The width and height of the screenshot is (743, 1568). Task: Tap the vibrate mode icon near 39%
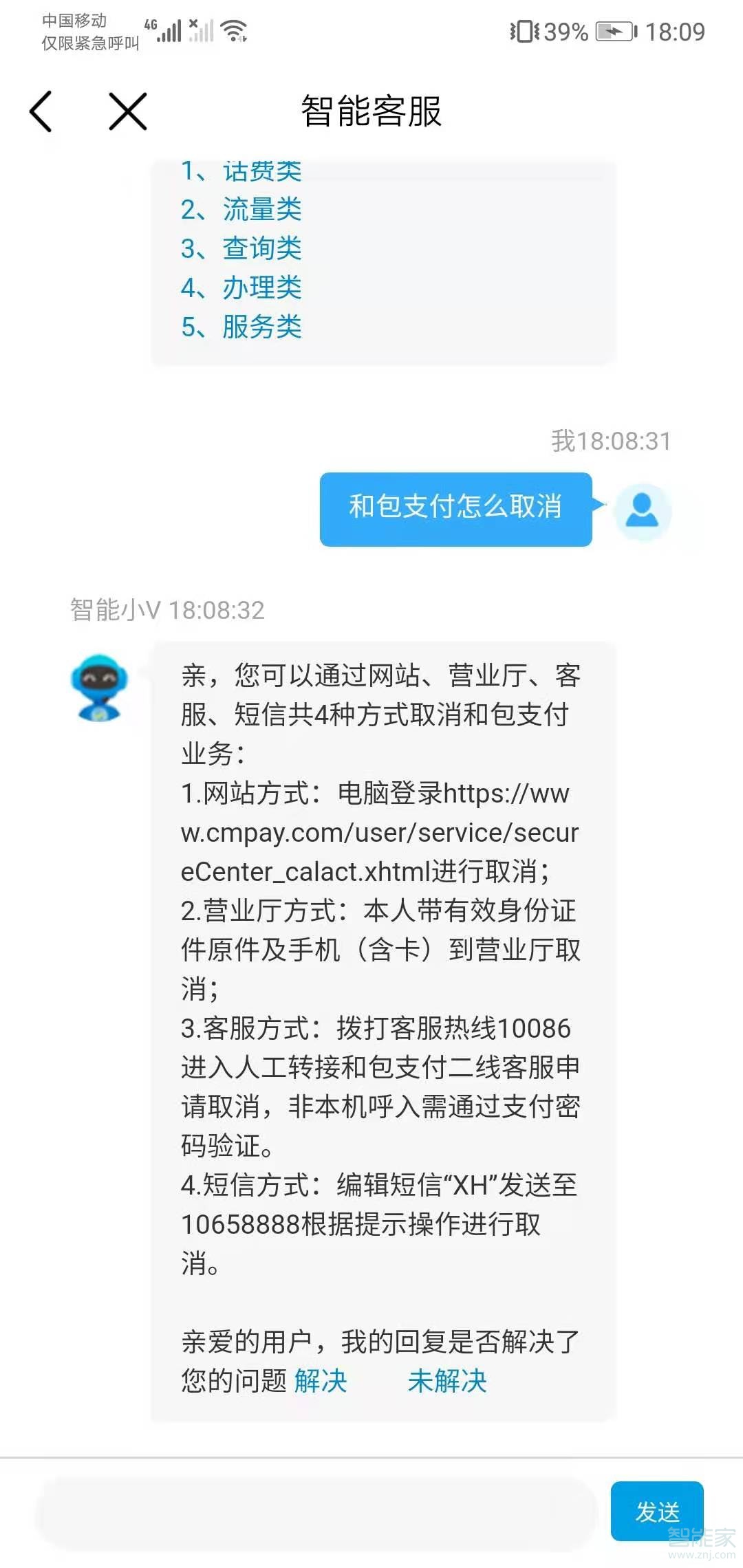pos(526,30)
